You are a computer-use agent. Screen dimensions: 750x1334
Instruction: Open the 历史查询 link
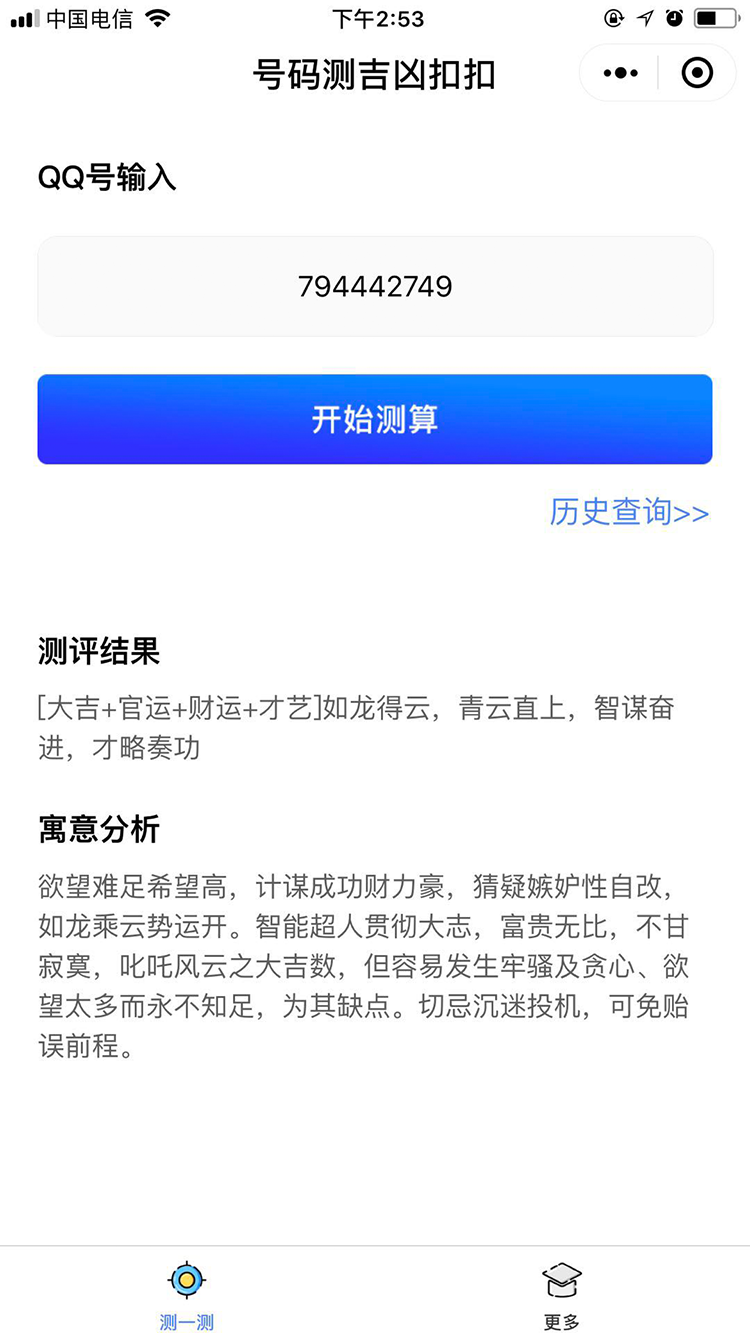point(629,512)
